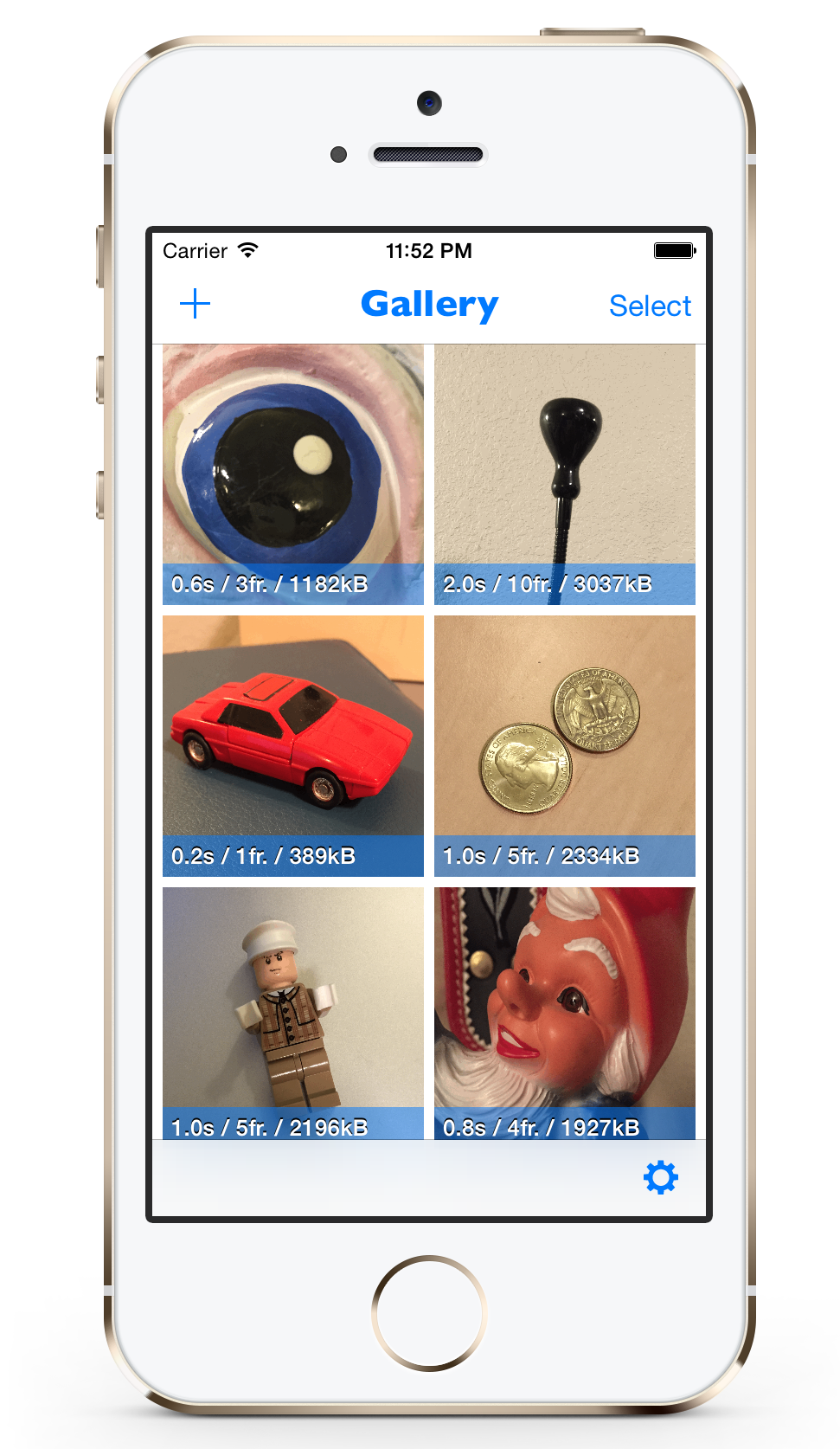The width and height of the screenshot is (840, 1449).
Task: Open the two coins animation tile
Action: point(564,745)
